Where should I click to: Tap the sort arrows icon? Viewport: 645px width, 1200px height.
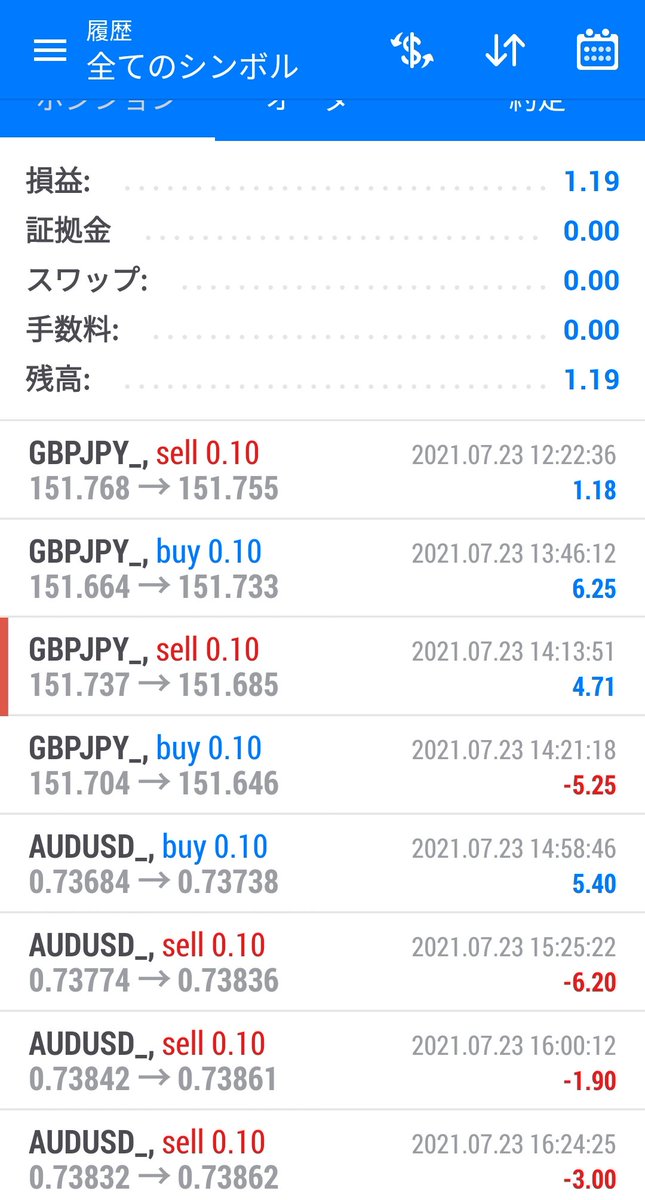click(x=505, y=50)
